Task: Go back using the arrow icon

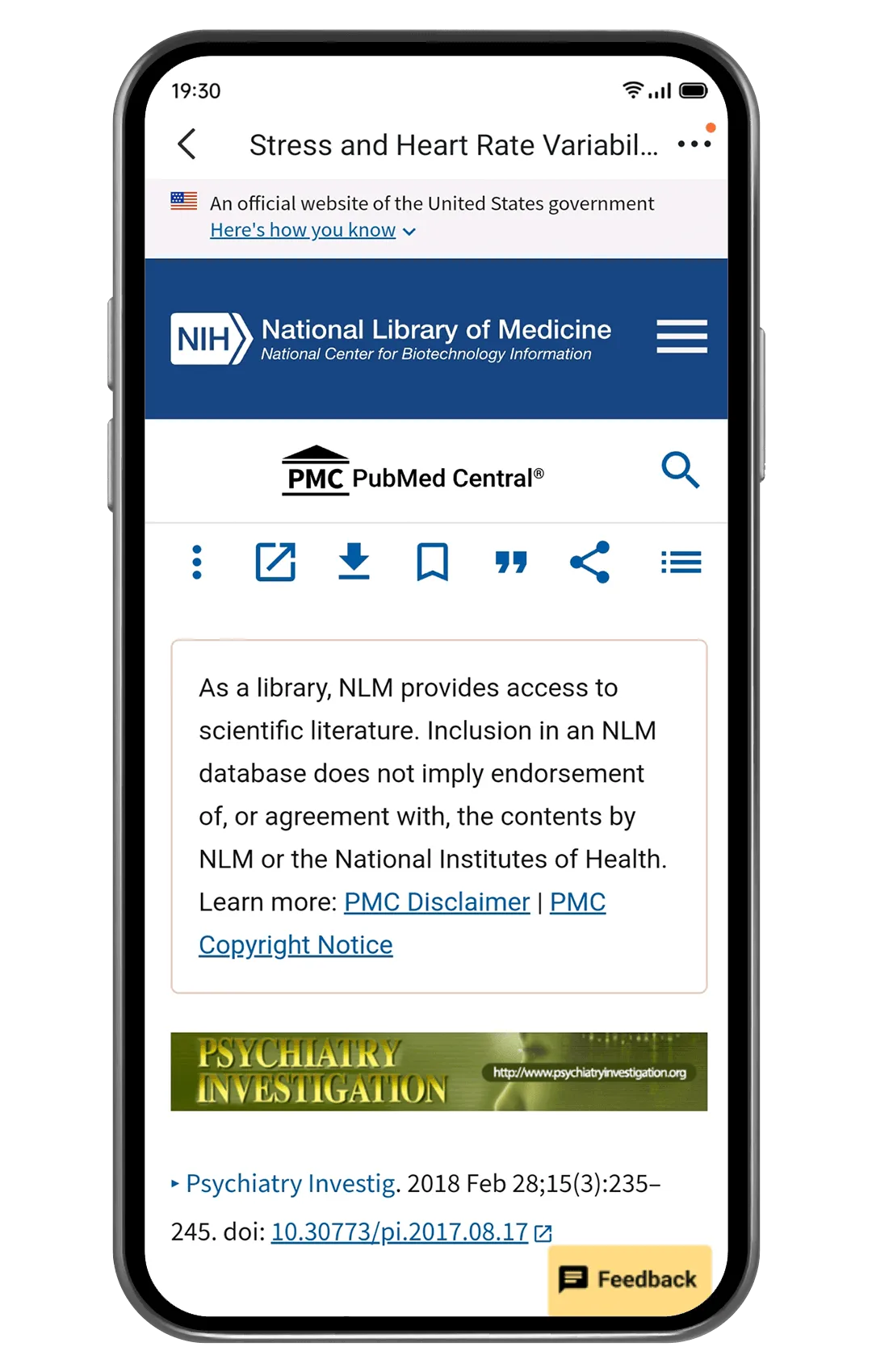Action: click(x=187, y=144)
